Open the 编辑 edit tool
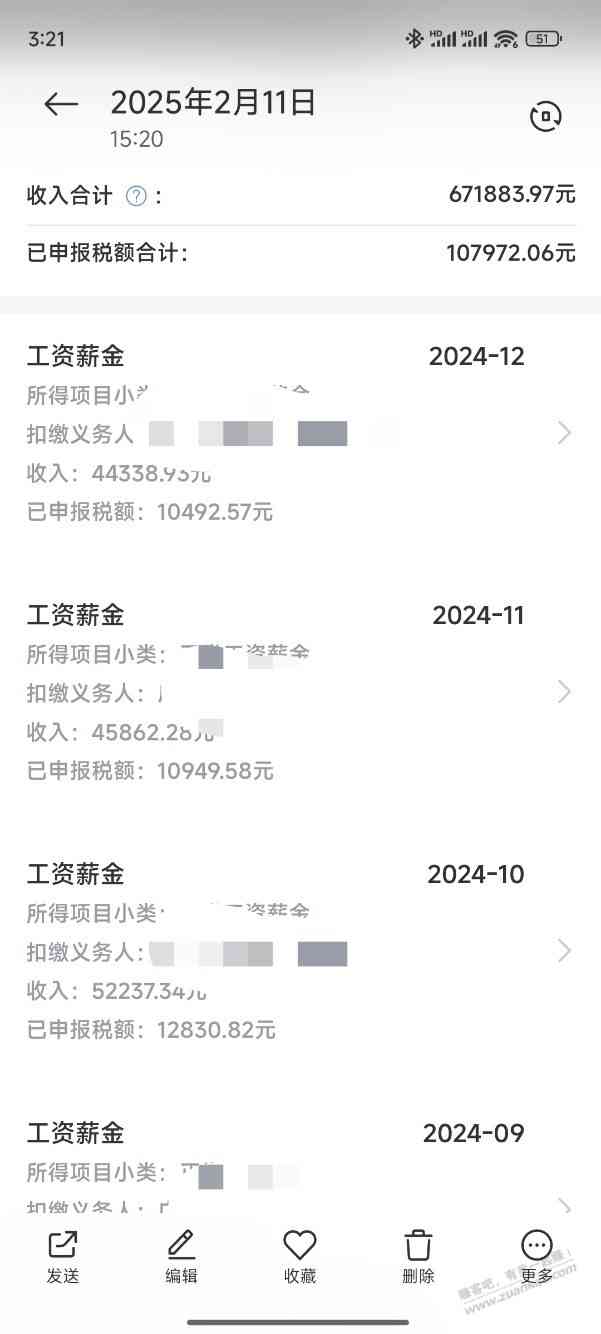This screenshot has height=1334, width=601. pos(181,1256)
